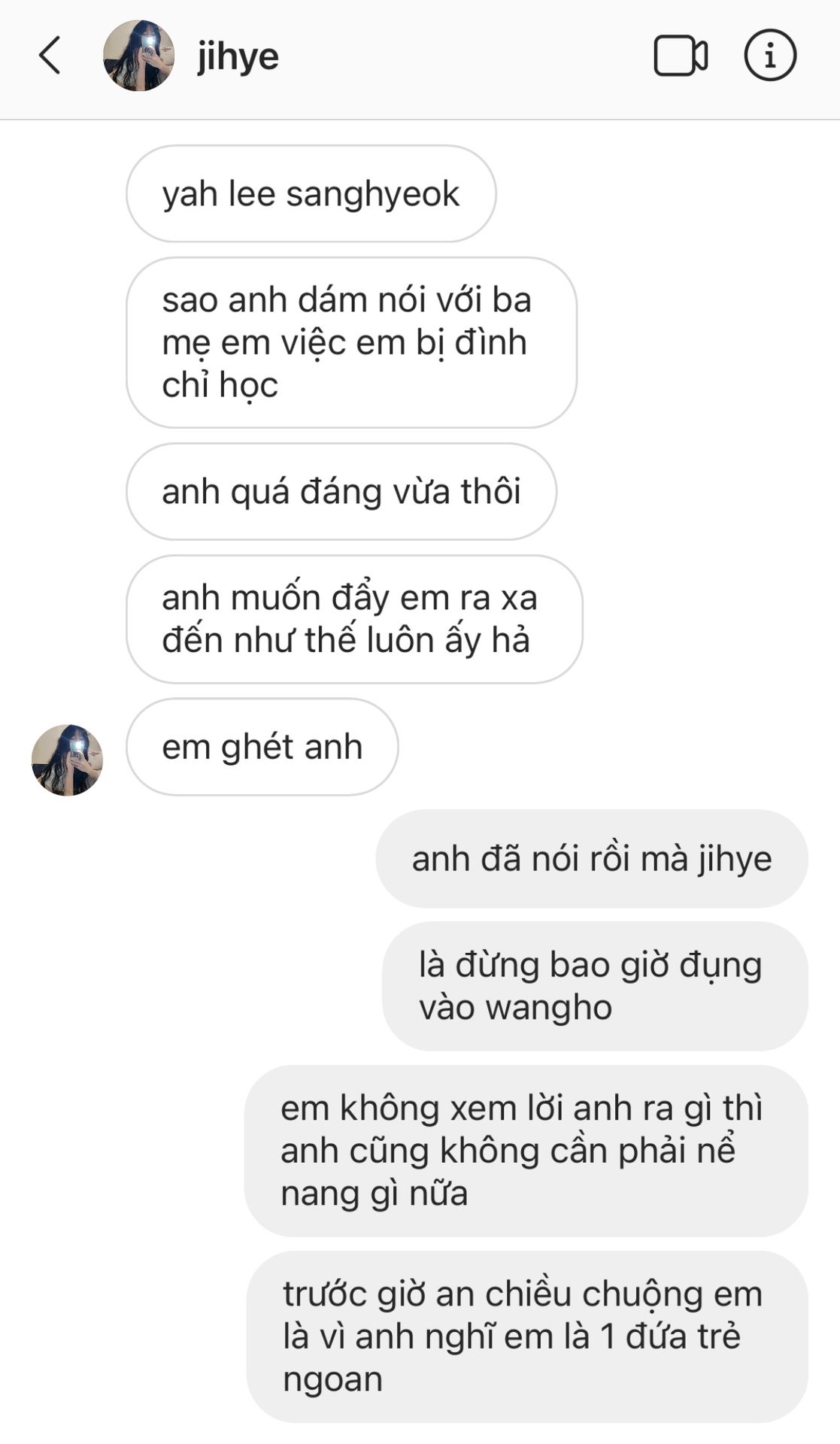The width and height of the screenshot is (840, 1444).
Task: Open the conversation info details
Action: (x=769, y=56)
